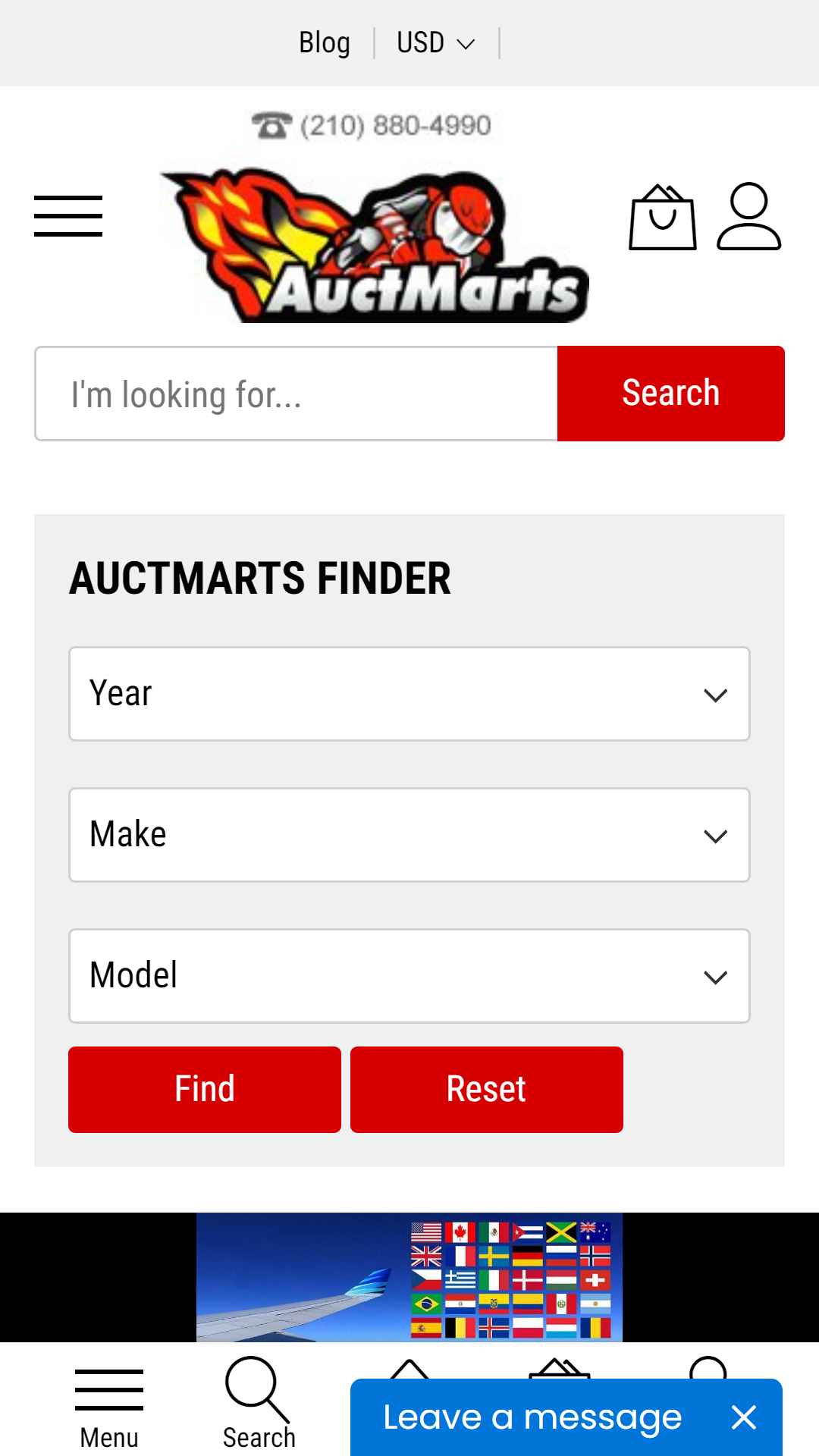Viewport: 819px width, 1456px height.
Task: Focus the "I'm looking for..." search field
Action: (297, 394)
